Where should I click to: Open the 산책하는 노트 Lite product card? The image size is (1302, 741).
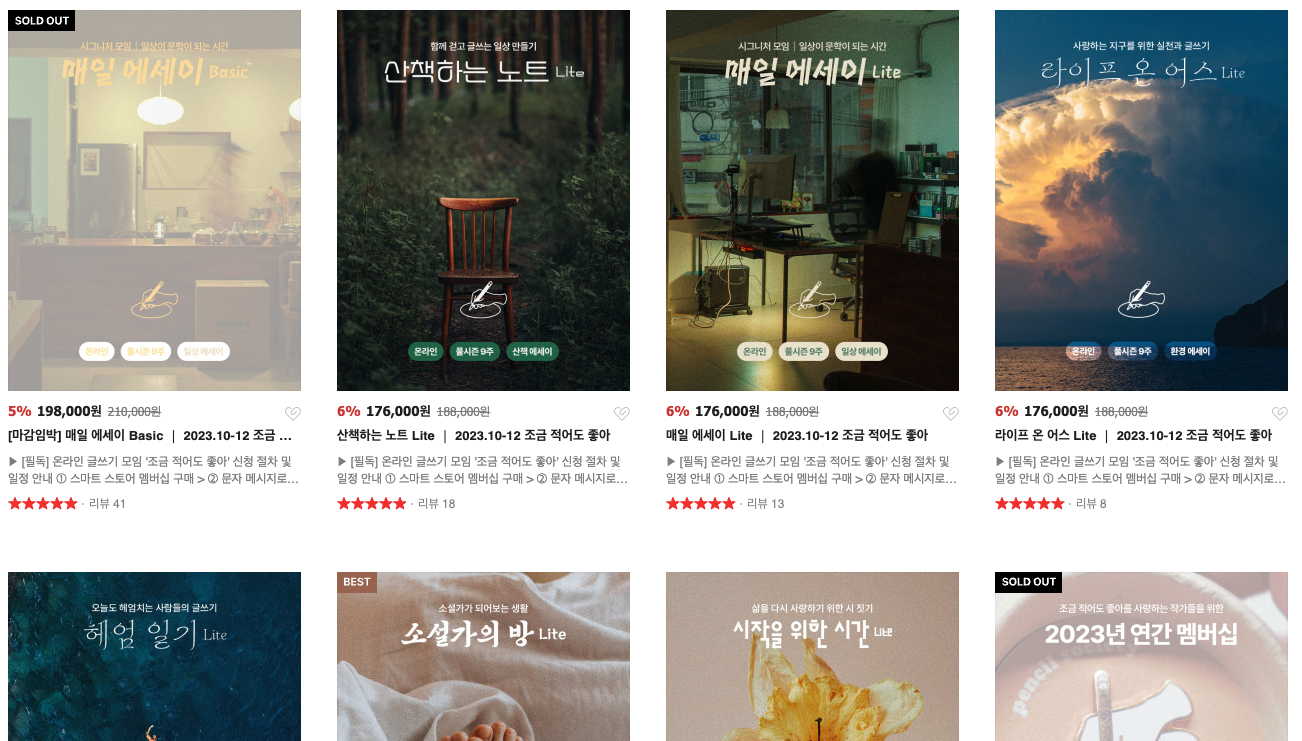pyautogui.click(x=483, y=200)
